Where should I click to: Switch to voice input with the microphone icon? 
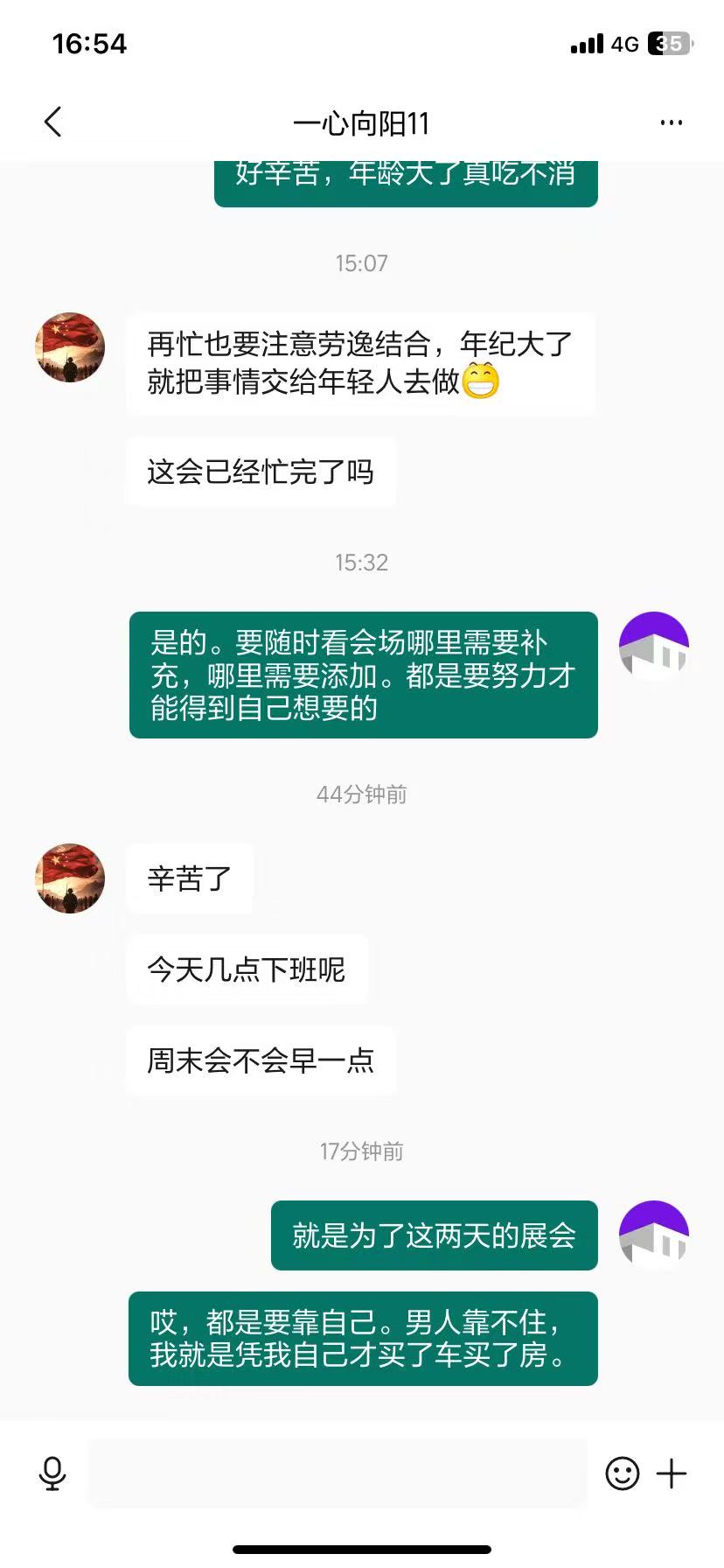52,1473
